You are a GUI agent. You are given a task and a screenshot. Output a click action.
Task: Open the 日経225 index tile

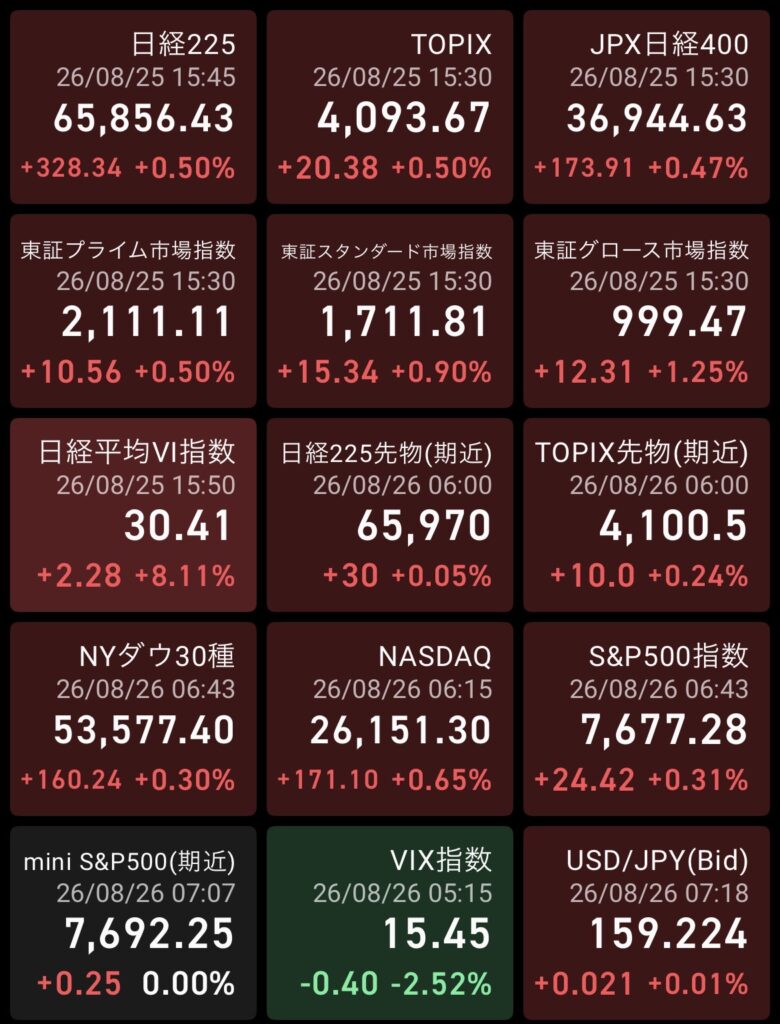[x=133, y=107]
